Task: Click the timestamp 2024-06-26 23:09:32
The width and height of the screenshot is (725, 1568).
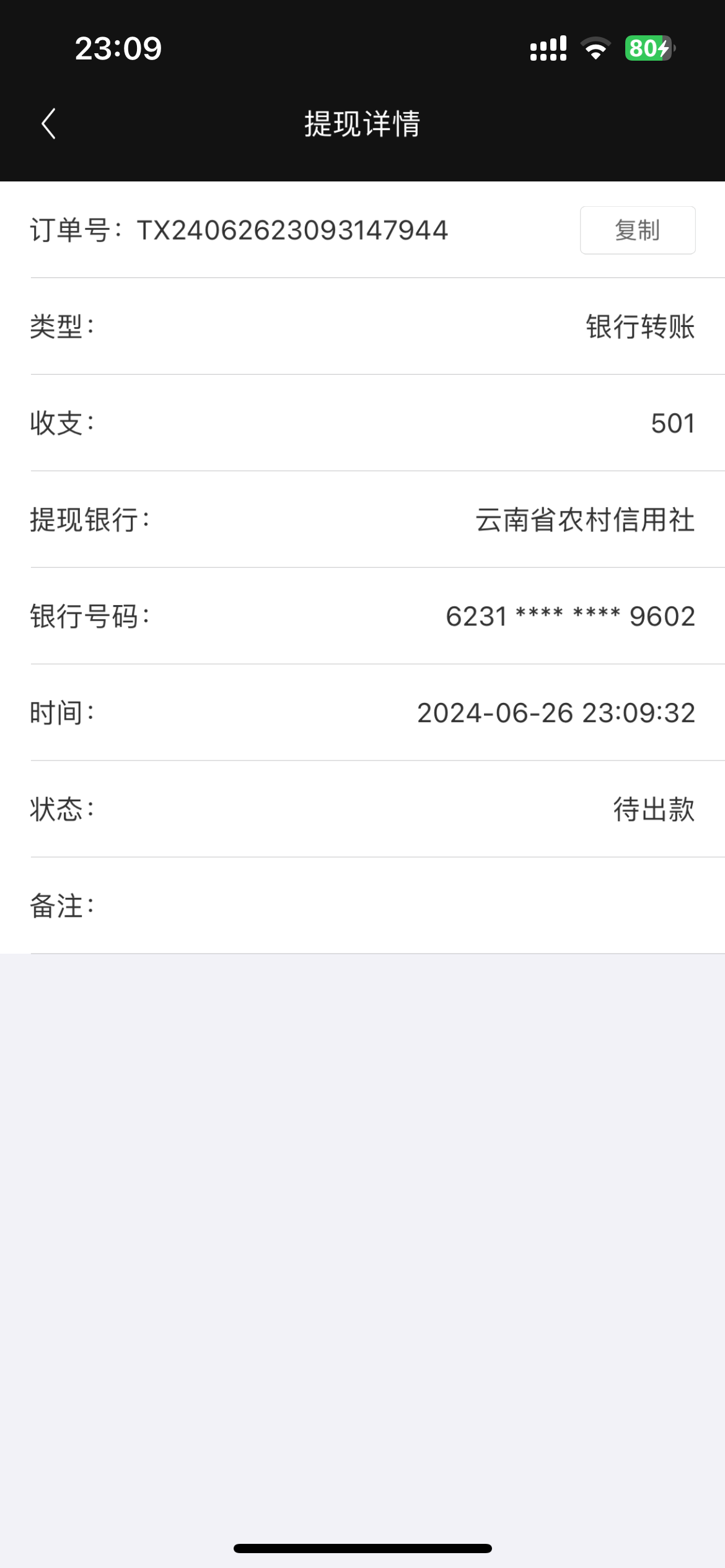Action: coord(555,713)
